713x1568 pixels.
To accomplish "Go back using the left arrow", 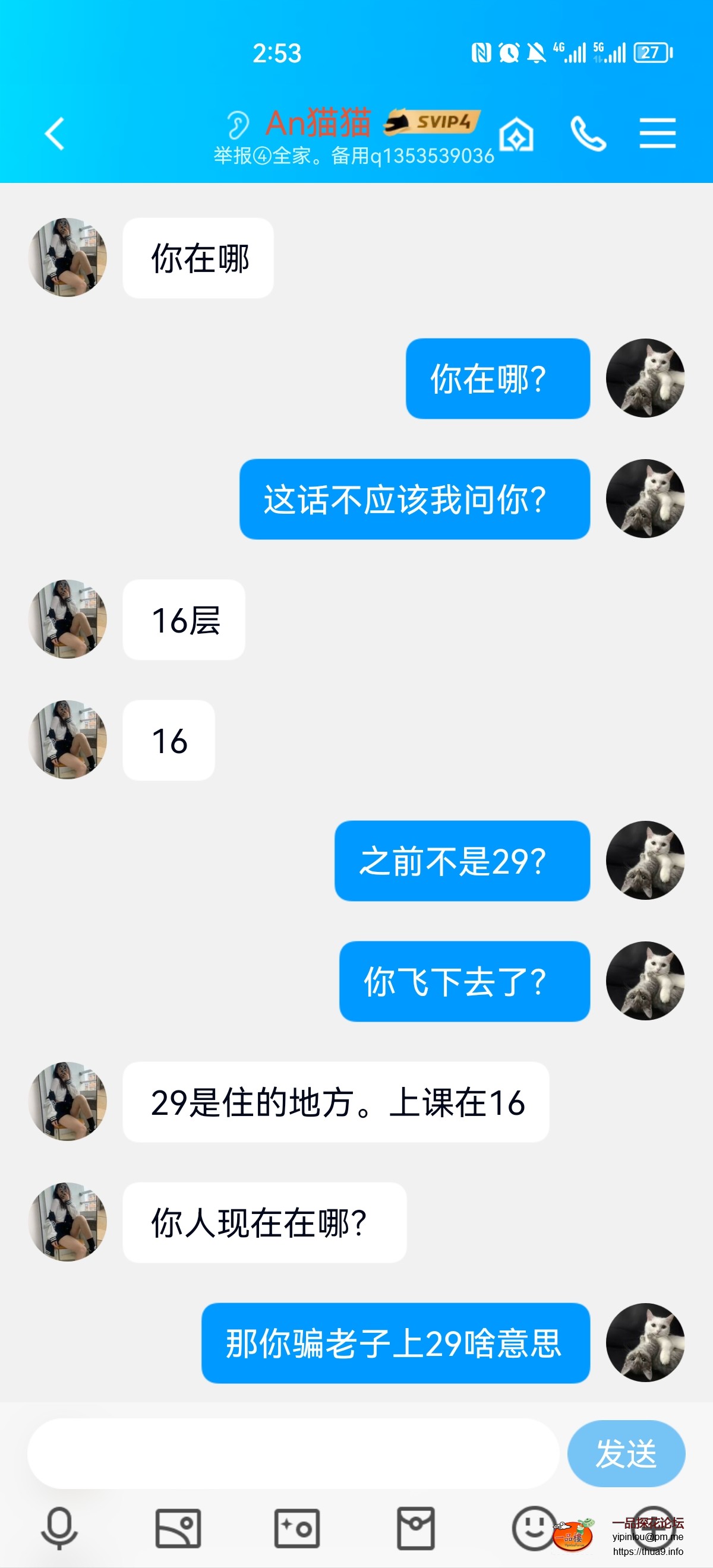I will pos(53,134).
